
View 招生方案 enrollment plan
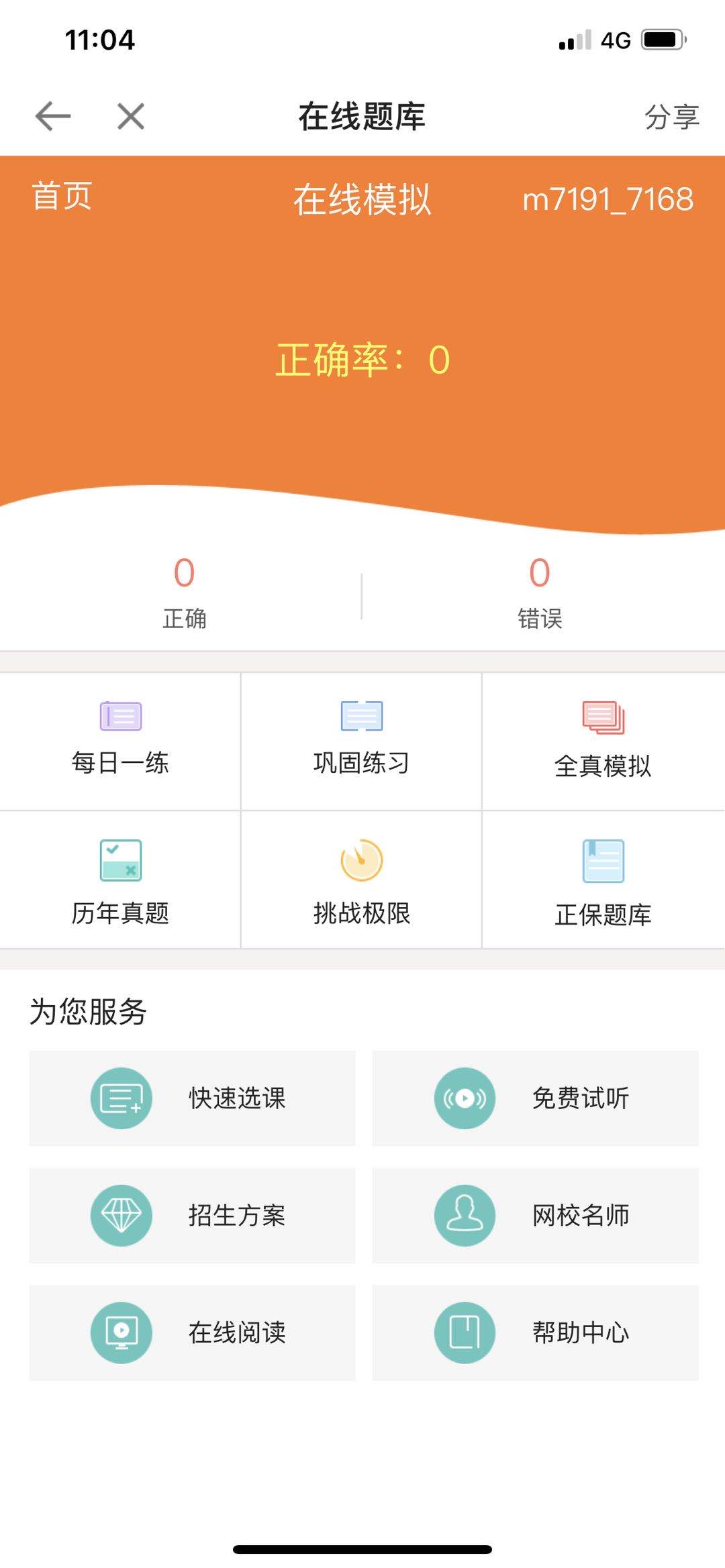[x=192, y=1215]
